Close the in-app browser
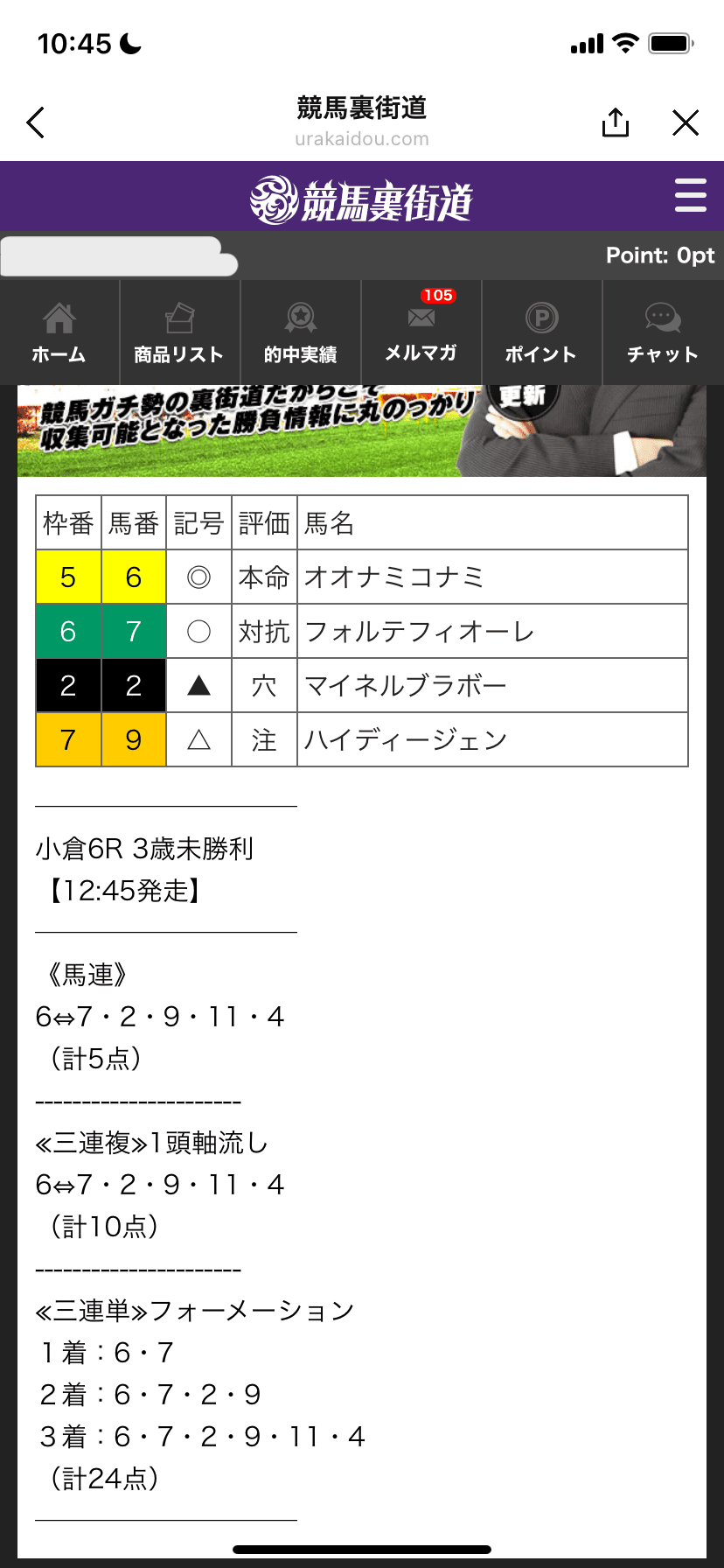This screenshot has height=1568, width=724. pyautogui.click(x=686, y=122)
